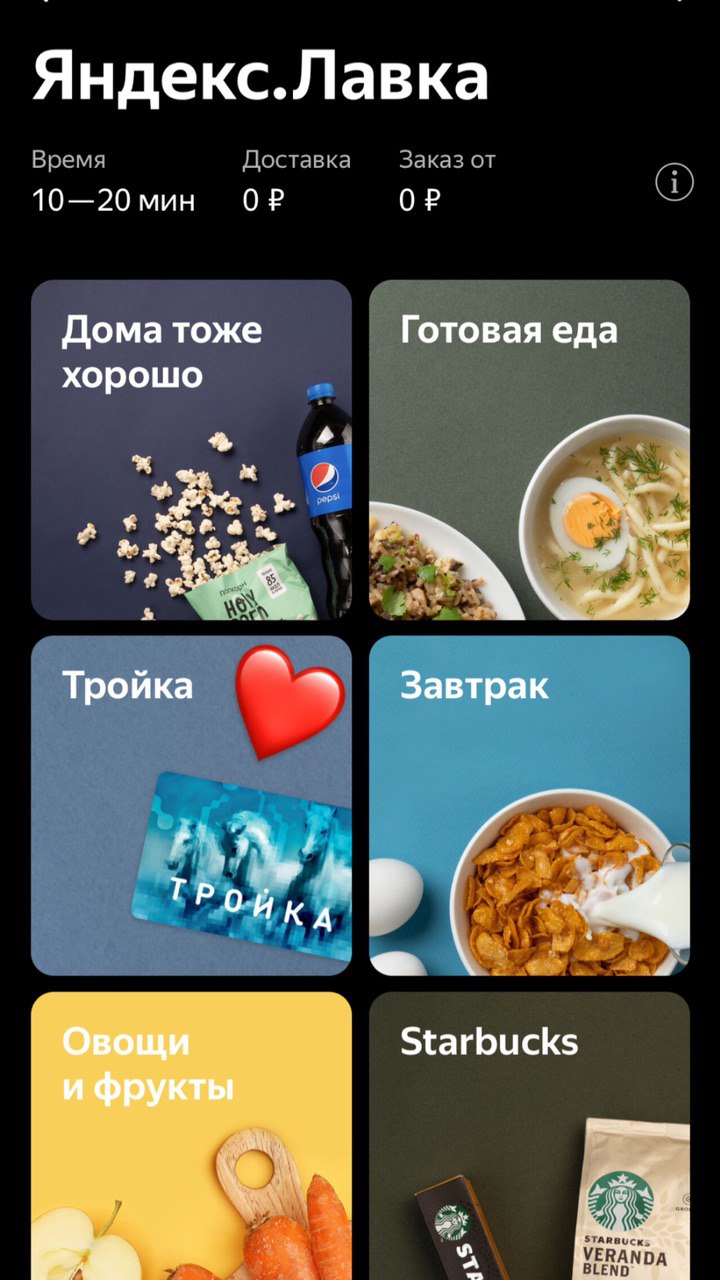Open the delivery info icon
This screenshot has width=720, height=1280.
pyautogui.click(x=674, y=182)
